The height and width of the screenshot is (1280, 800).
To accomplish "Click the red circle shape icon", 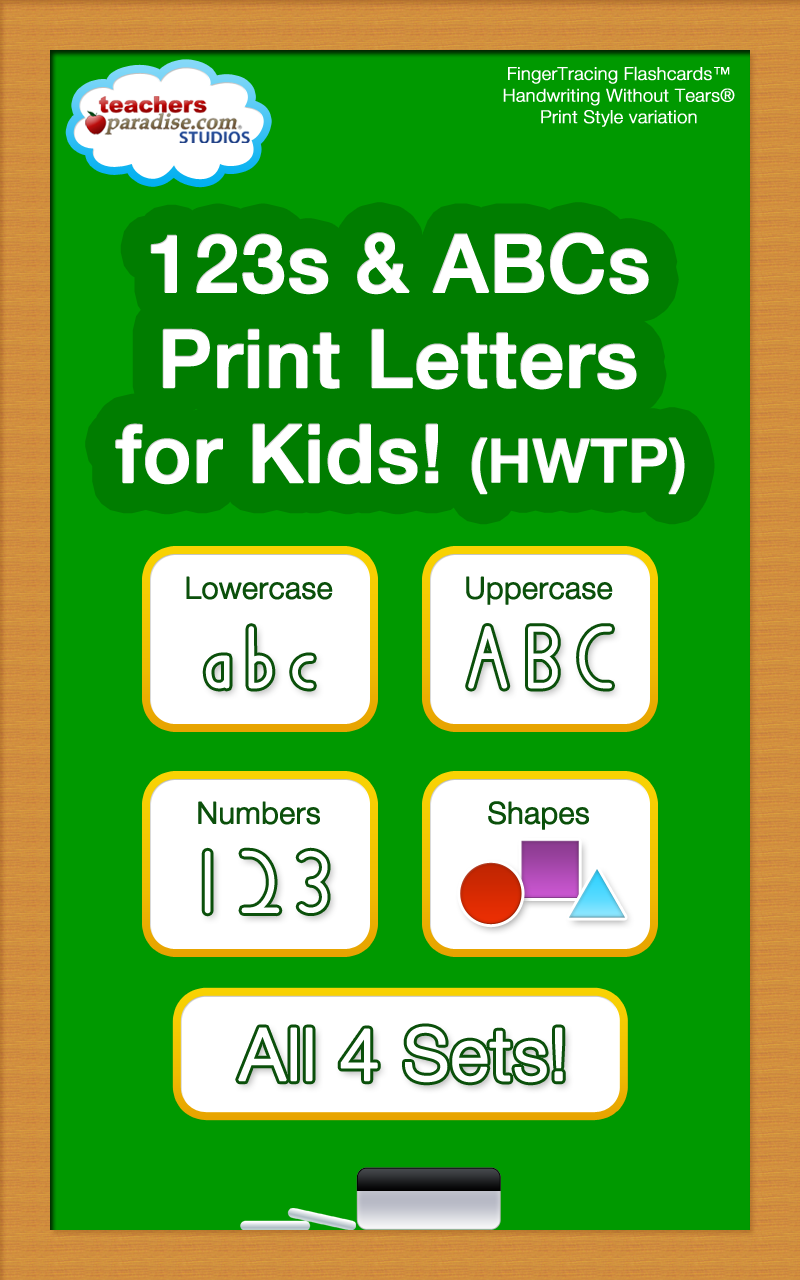I will [489, 894].
